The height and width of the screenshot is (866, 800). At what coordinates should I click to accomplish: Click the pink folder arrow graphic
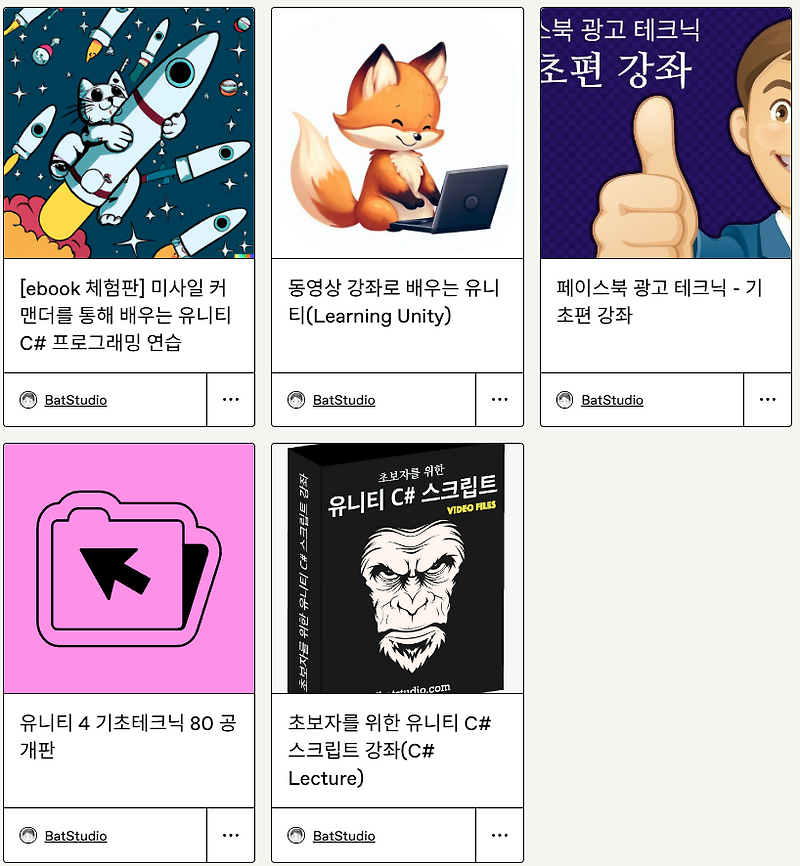(x=128, y=570)
